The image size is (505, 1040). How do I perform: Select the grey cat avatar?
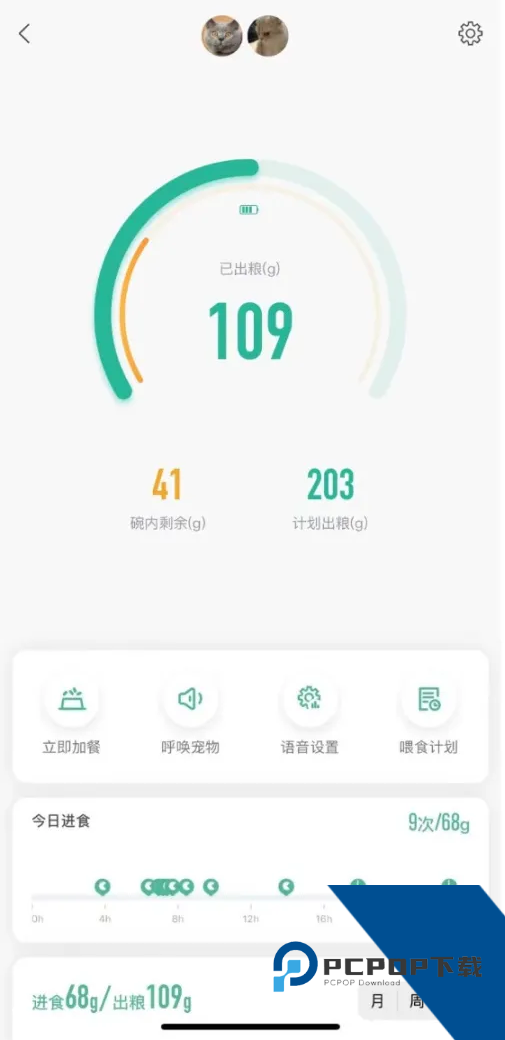(x=222, y=36)
